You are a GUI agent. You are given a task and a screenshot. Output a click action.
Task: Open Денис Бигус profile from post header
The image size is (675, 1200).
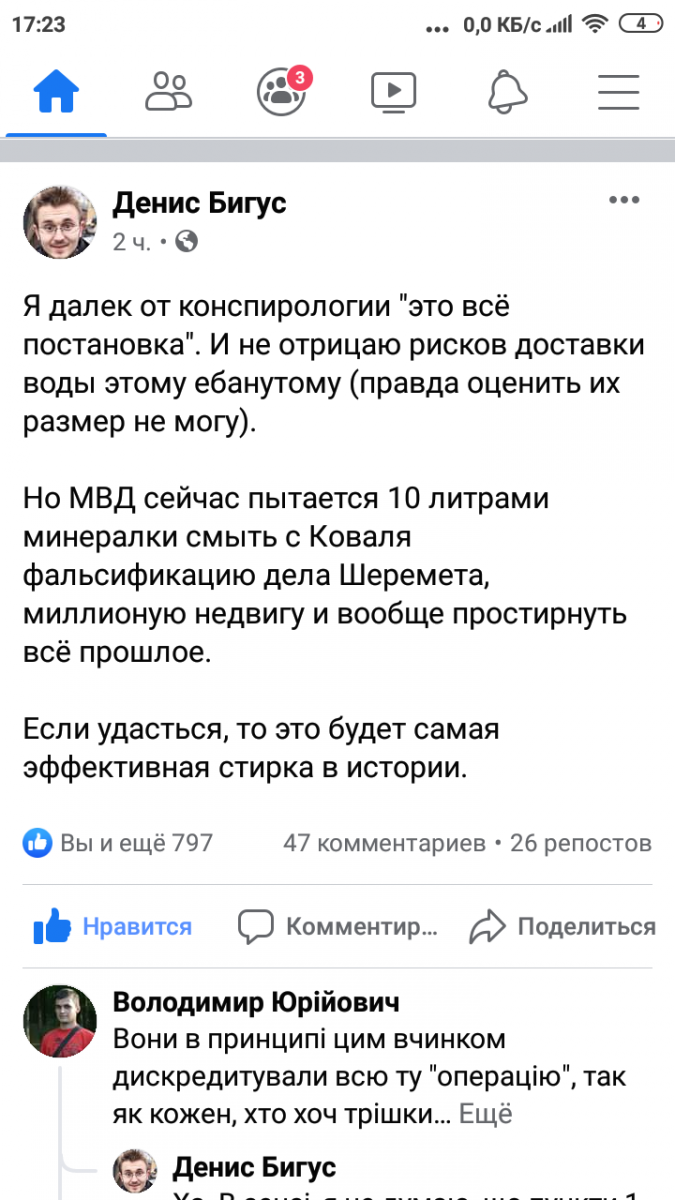199,203
